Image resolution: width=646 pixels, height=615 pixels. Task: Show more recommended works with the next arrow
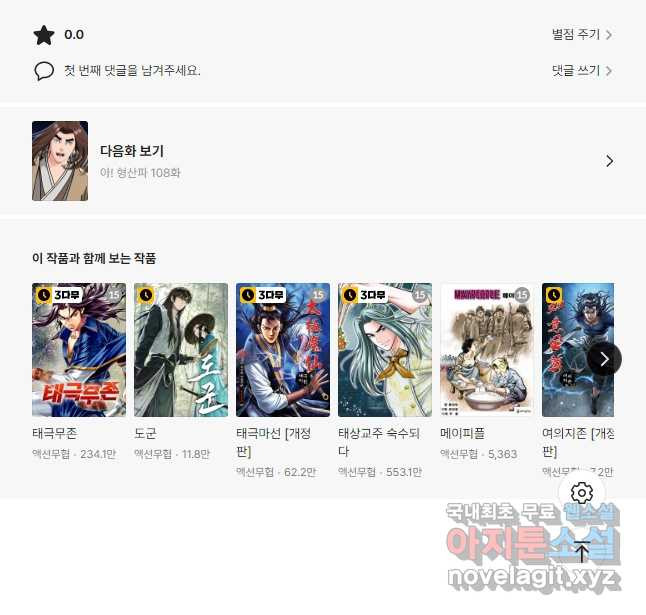[604, 358]
